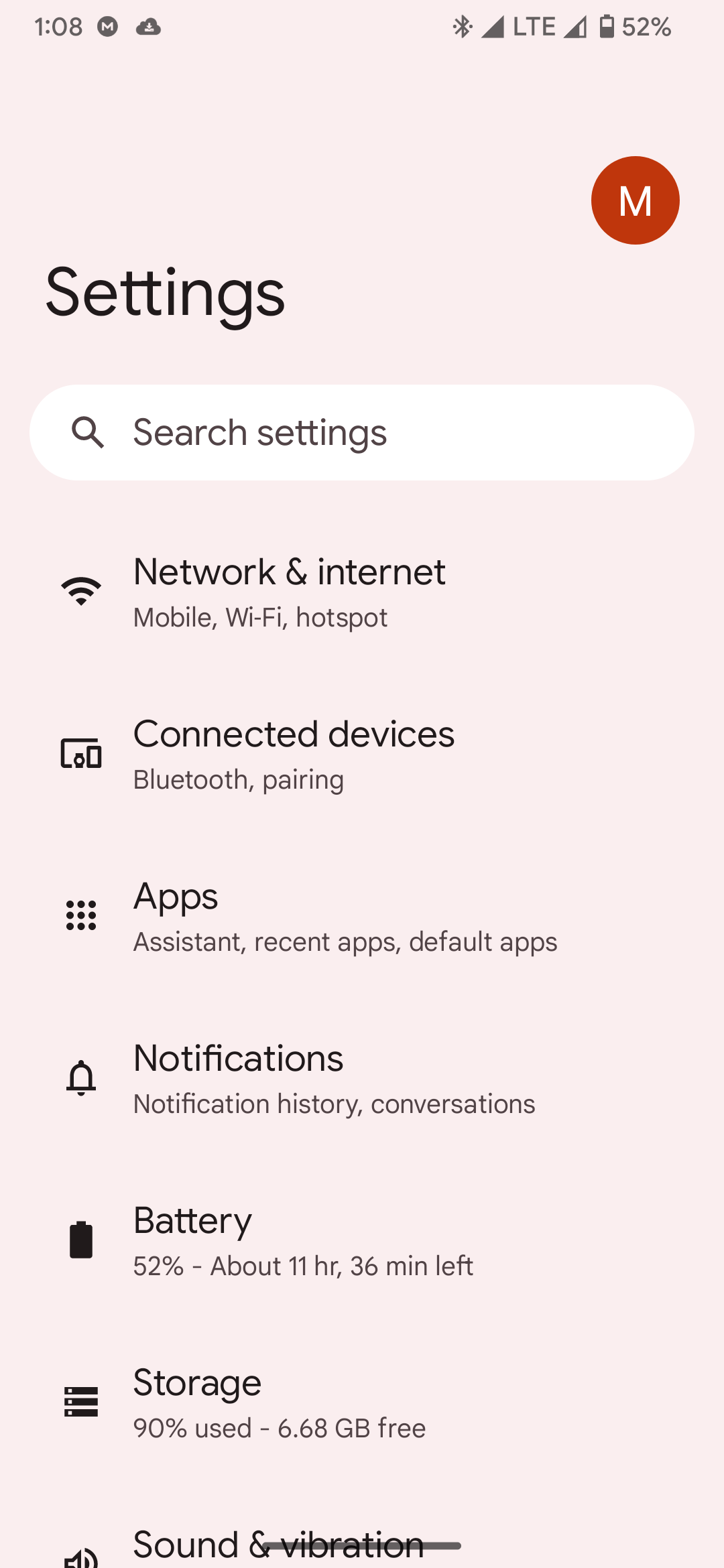Open Network & internet settings
The width and height of the screenshot is (724, 1568).
pos(290,592)
